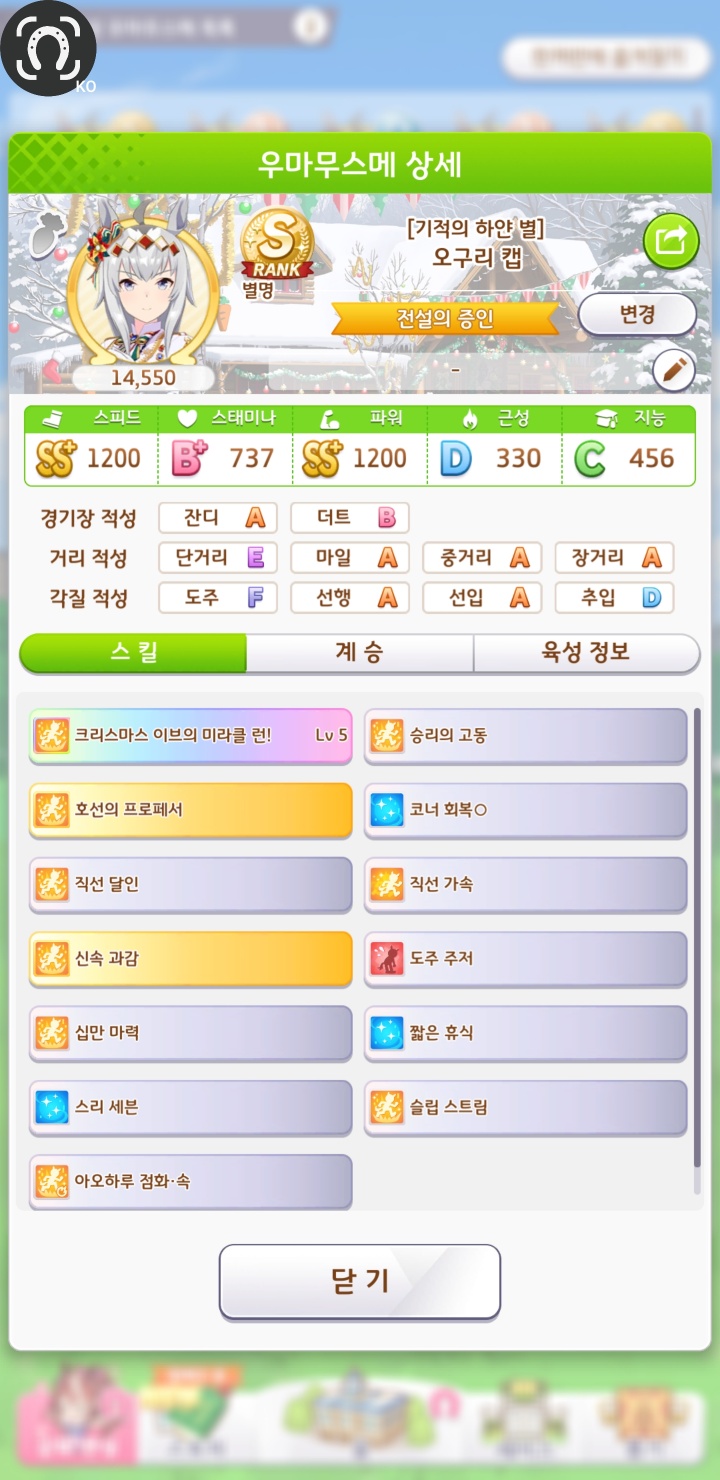
Task: Open the 짧은 휴식 skill
Action: tap(525, 1032)
